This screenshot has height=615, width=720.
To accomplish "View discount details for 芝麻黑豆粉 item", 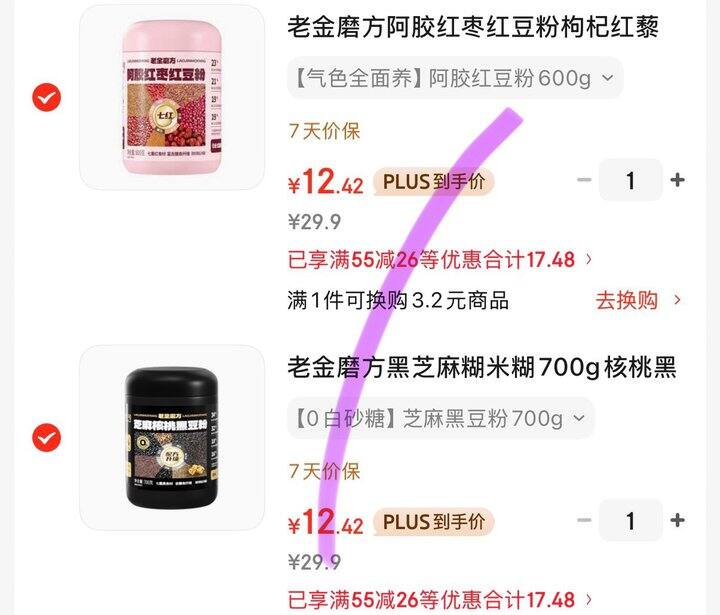I will click(x=440, y=600).
